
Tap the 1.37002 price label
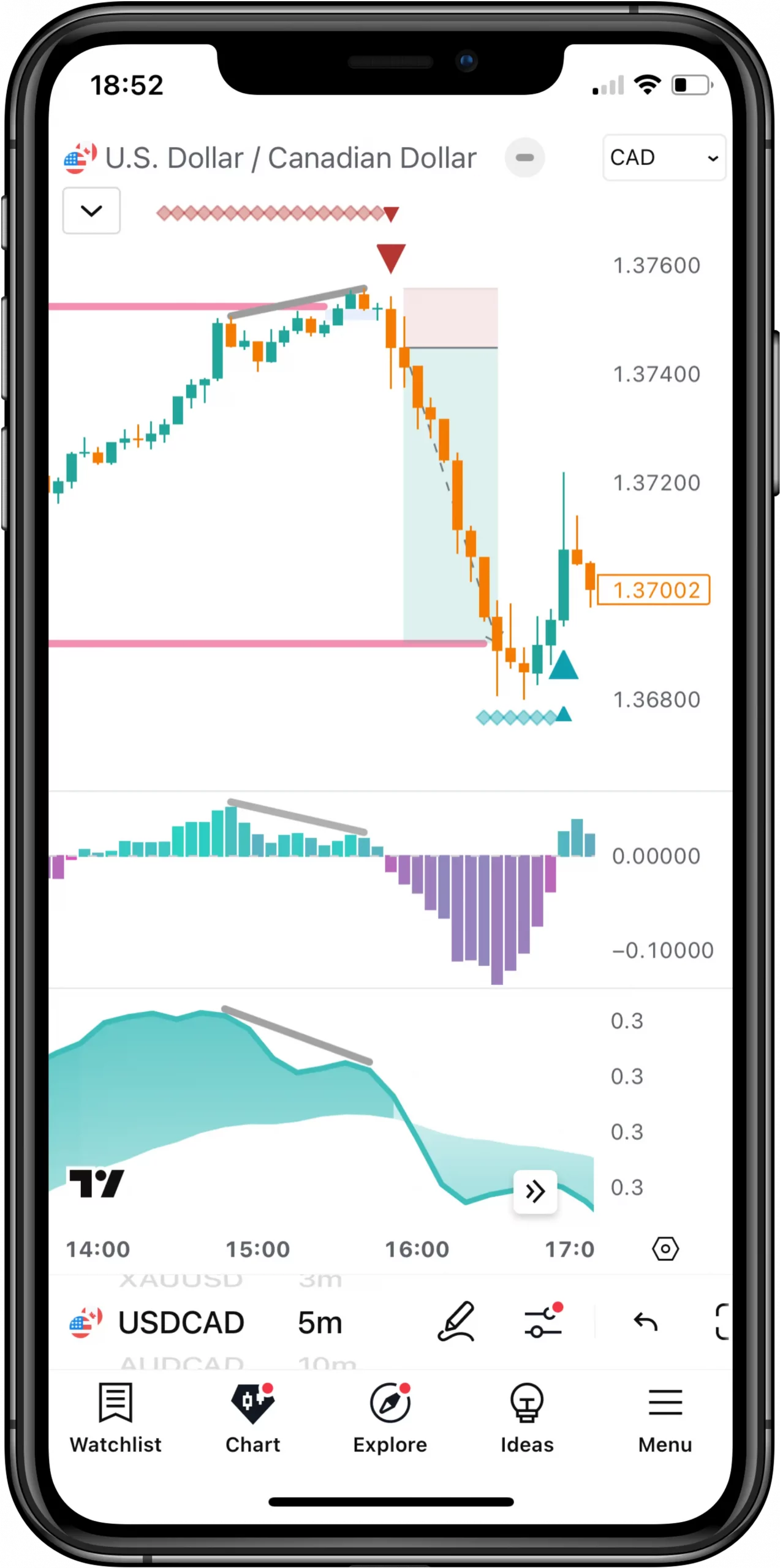[x=653, y=590]
